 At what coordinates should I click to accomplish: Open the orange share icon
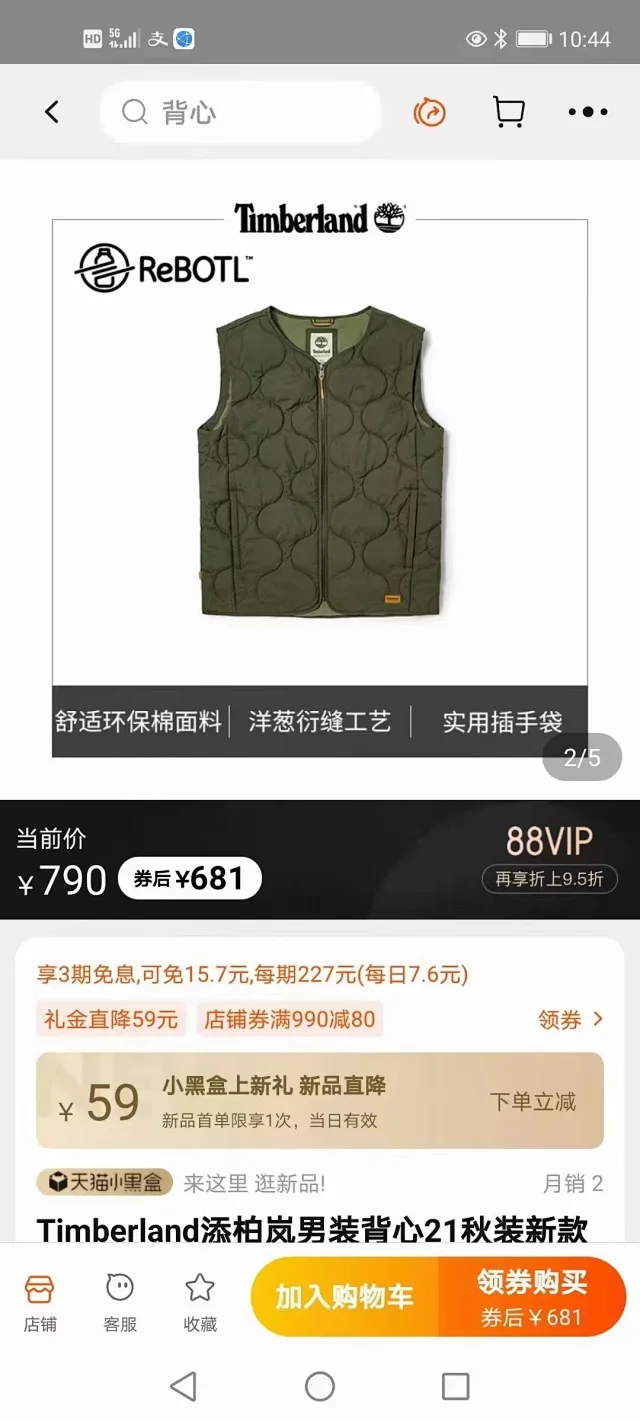tap(430, 112)
